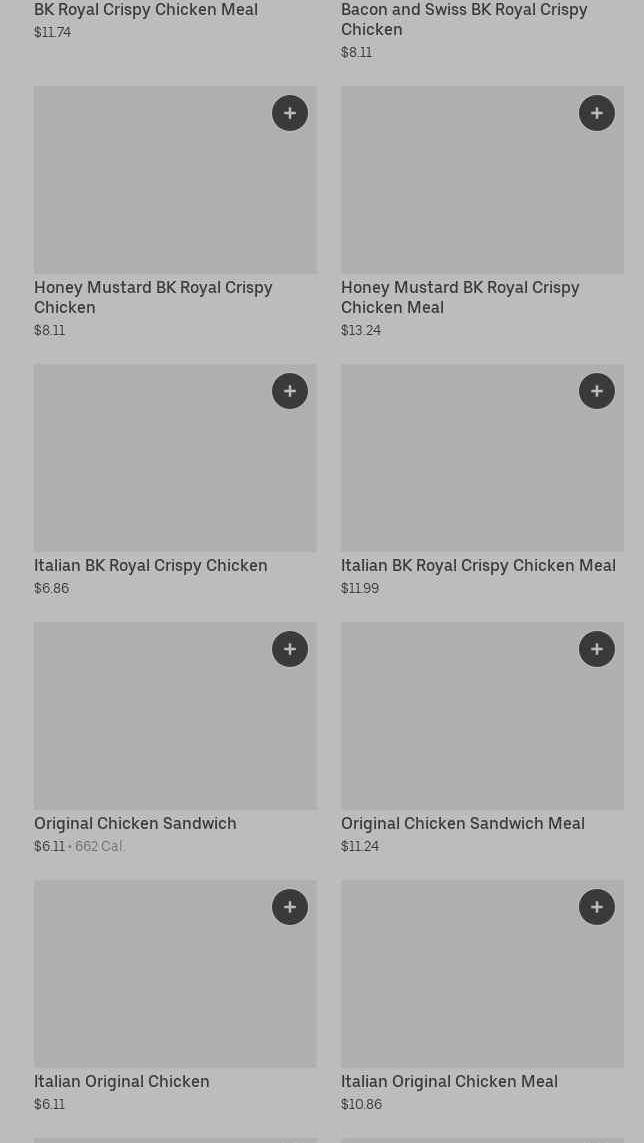Add Original Chicken Sandwich to cart
Screen dimensions: 644x1143
pyautogui.click(x=290, y=649)
